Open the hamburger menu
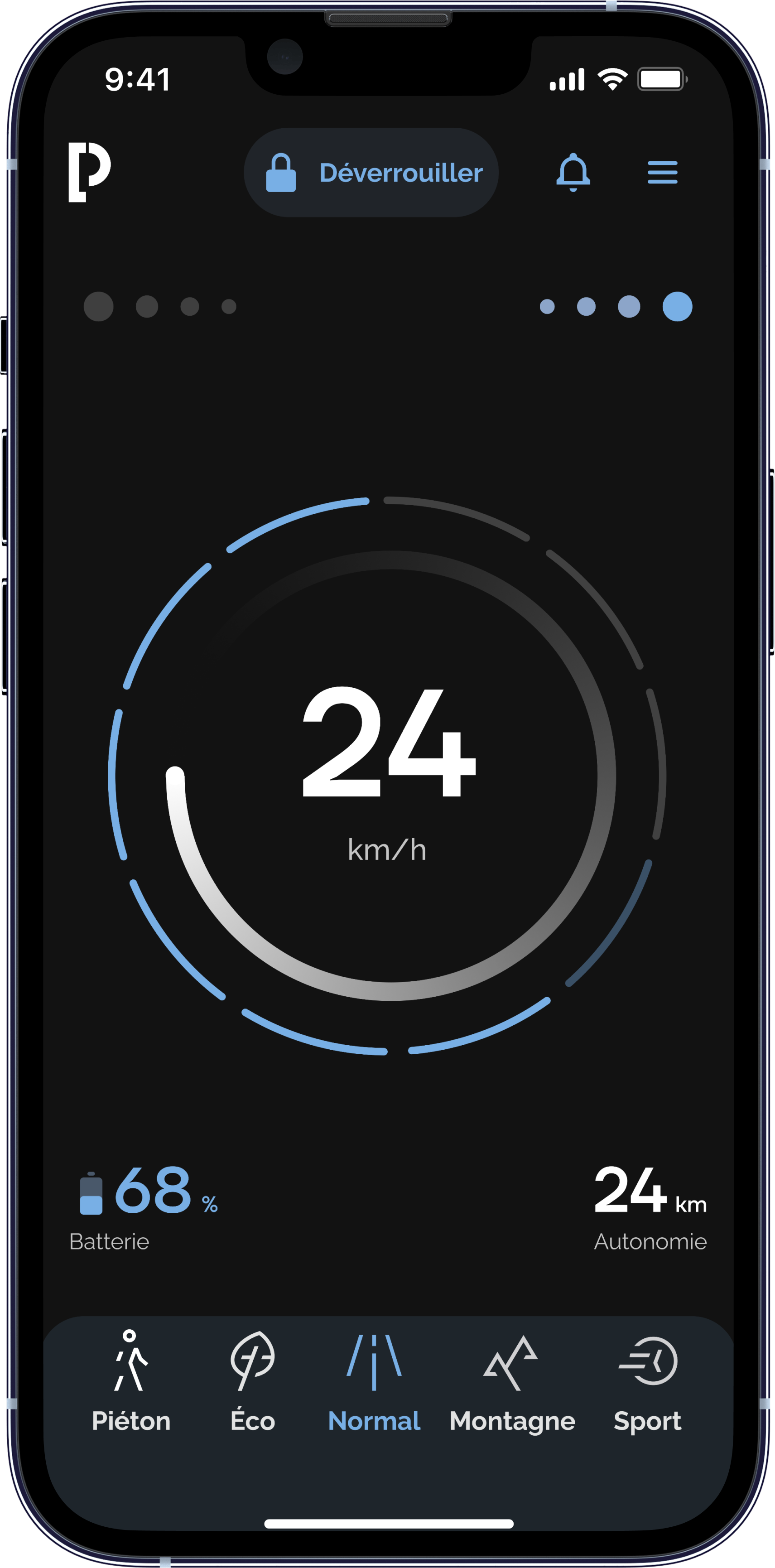The height and width of the screenshot is (1568, 775). point(662,172)
